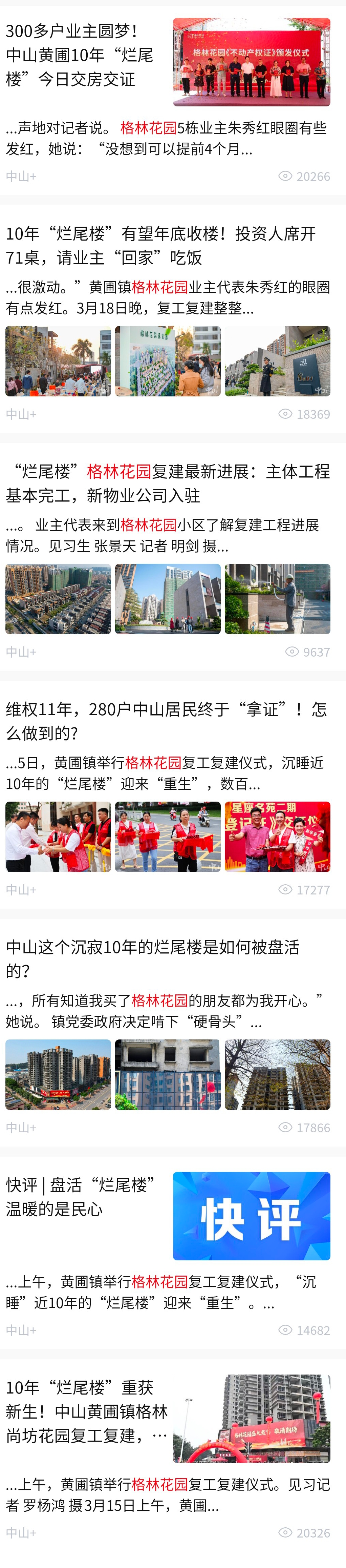
Task: Open story 维权11年，280户中山居民终于拿证
Action: coord(167,721)
